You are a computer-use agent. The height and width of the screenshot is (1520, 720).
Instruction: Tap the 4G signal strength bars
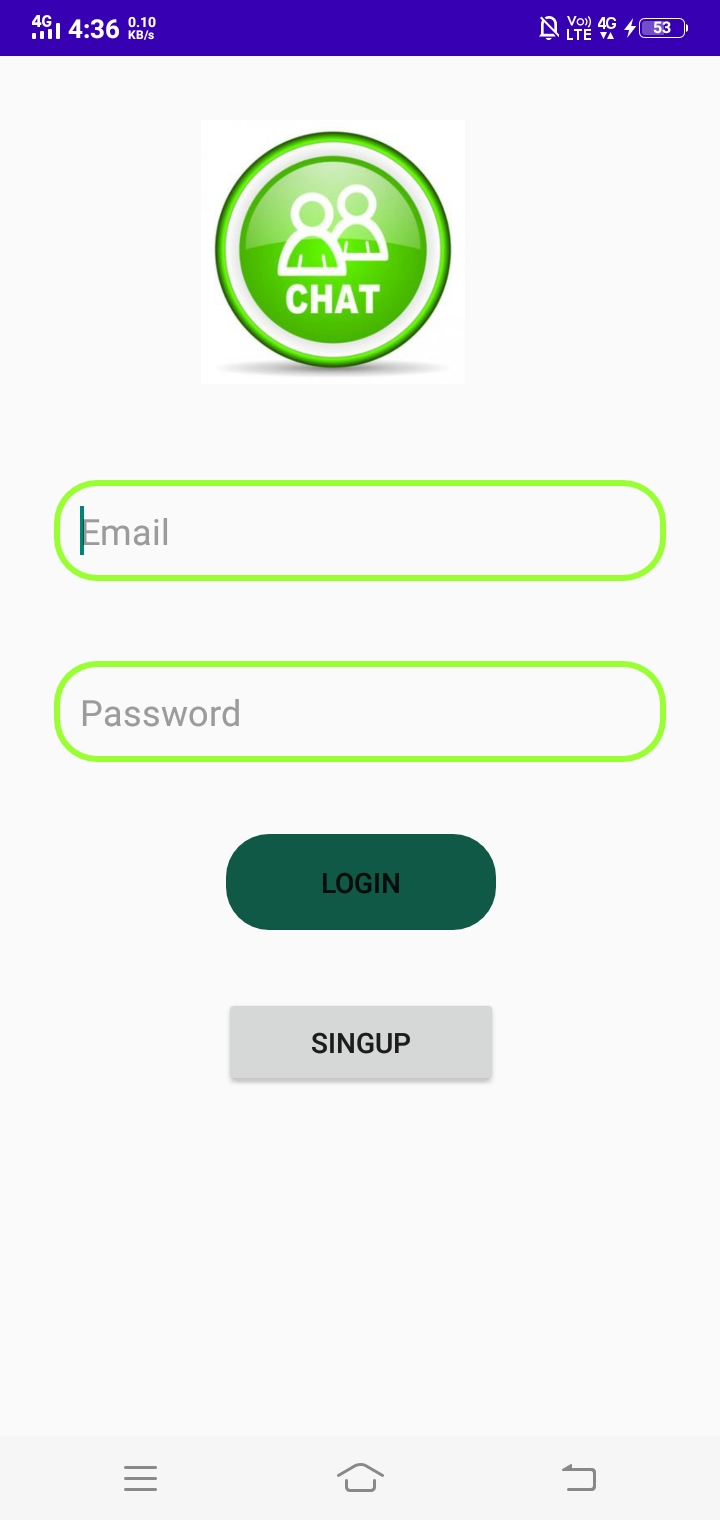coord(44,27)
